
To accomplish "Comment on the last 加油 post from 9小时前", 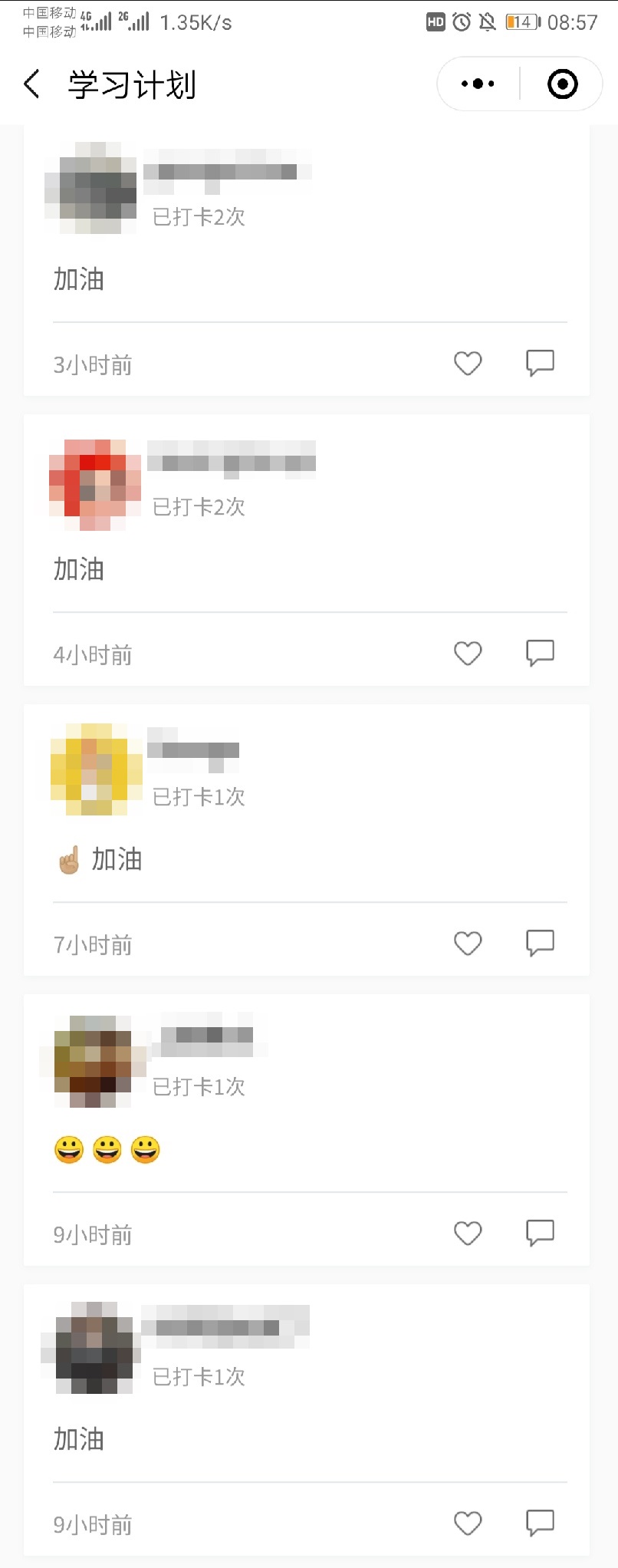I will [x=540, y=1523].
